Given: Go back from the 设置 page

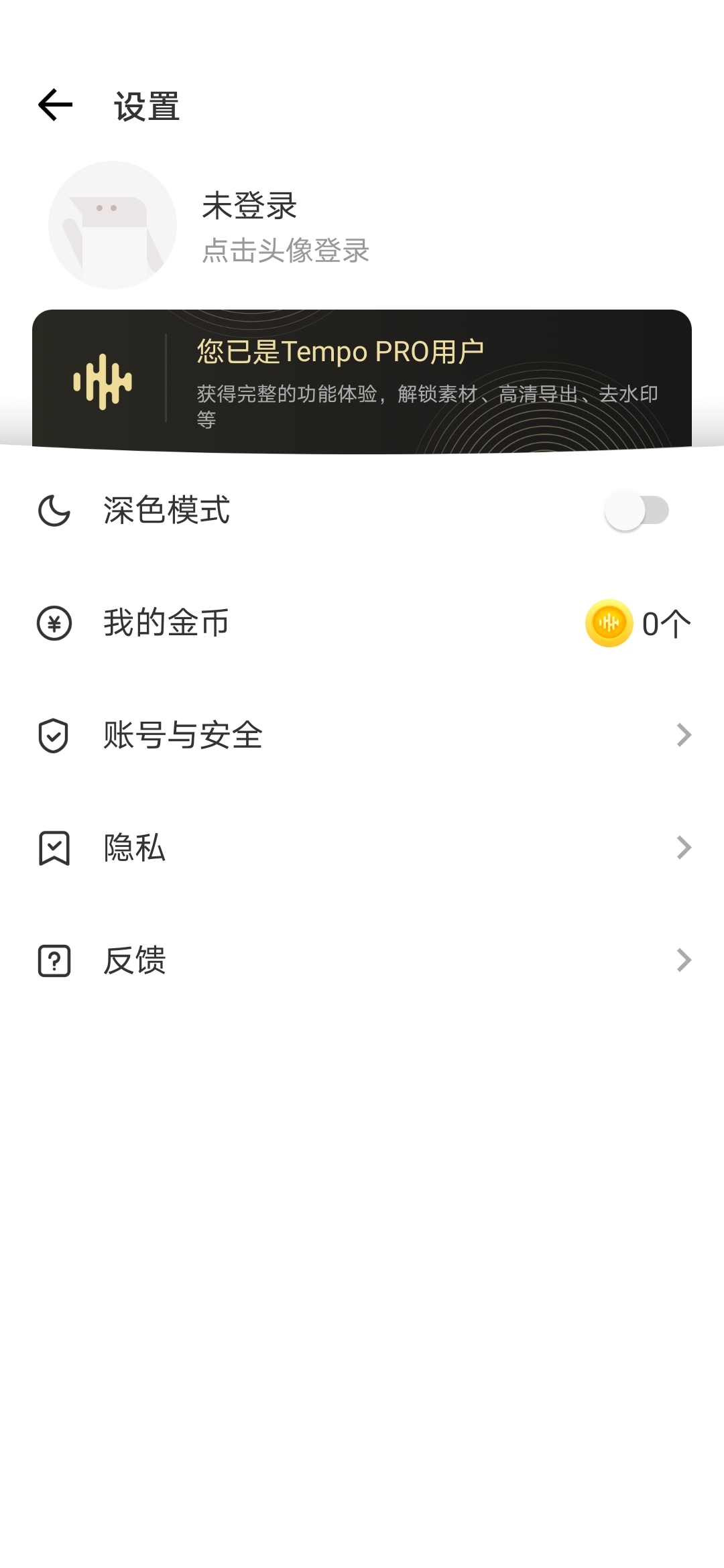Looking at the screenshot, I should [55, 105].
